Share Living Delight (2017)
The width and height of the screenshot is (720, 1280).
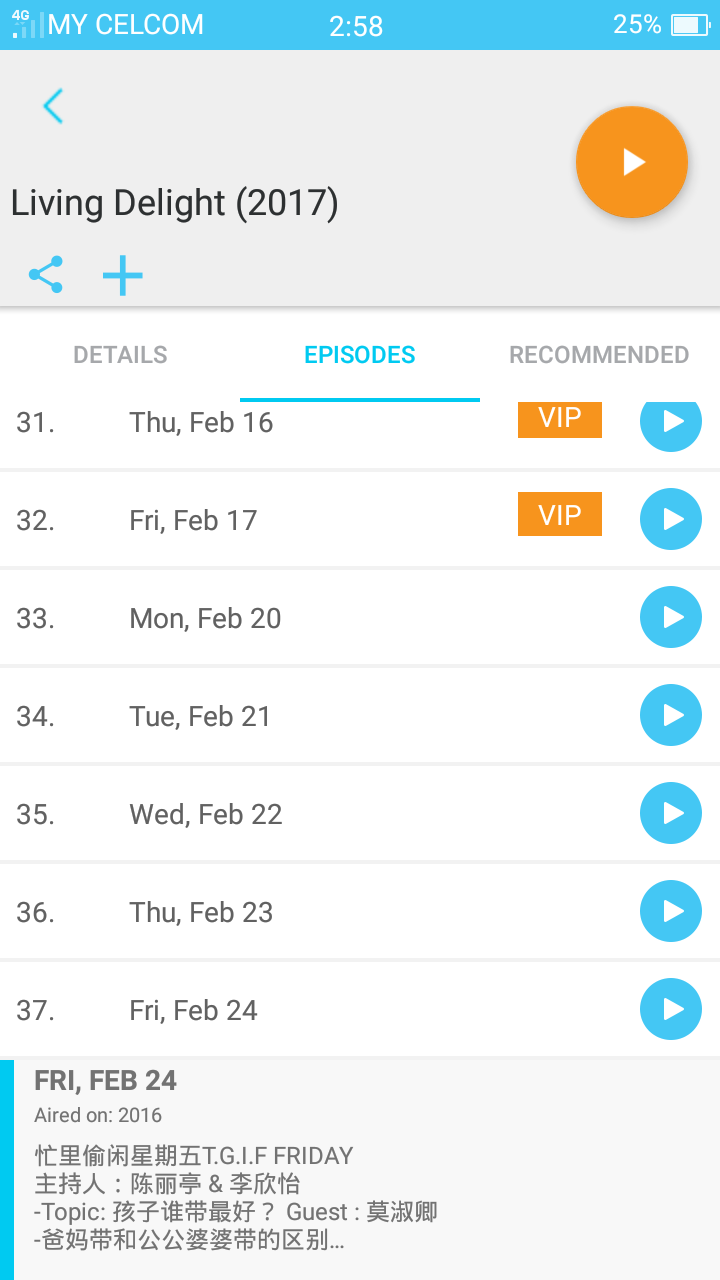46,275
